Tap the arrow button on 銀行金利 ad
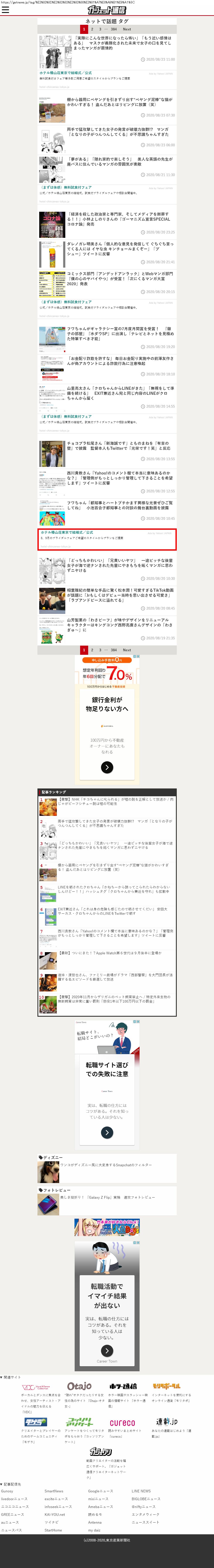Image resolution: width=214 pixels, height=1568 pixels. [107, 768]
